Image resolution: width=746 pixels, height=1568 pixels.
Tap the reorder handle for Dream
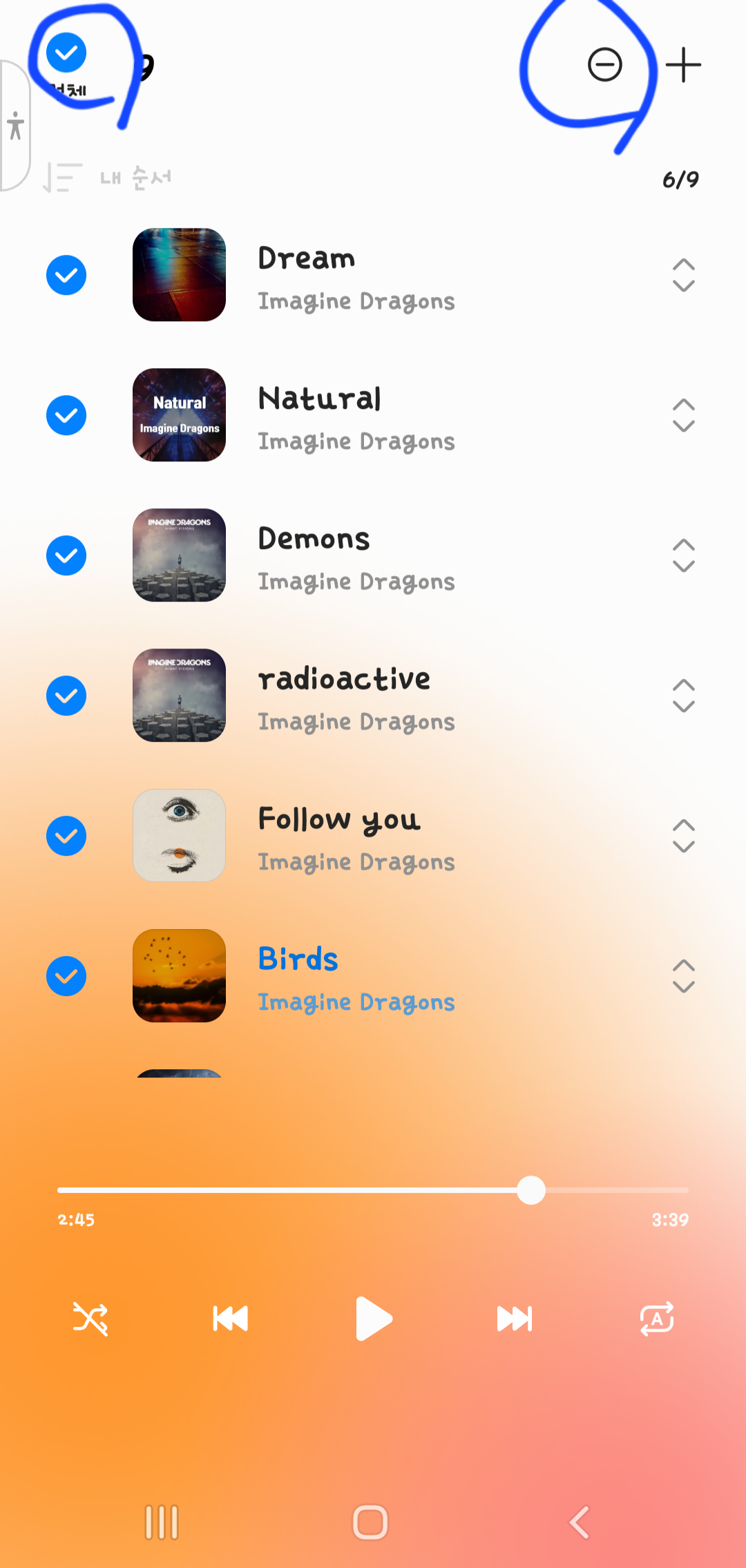click(x=683, y=275)
